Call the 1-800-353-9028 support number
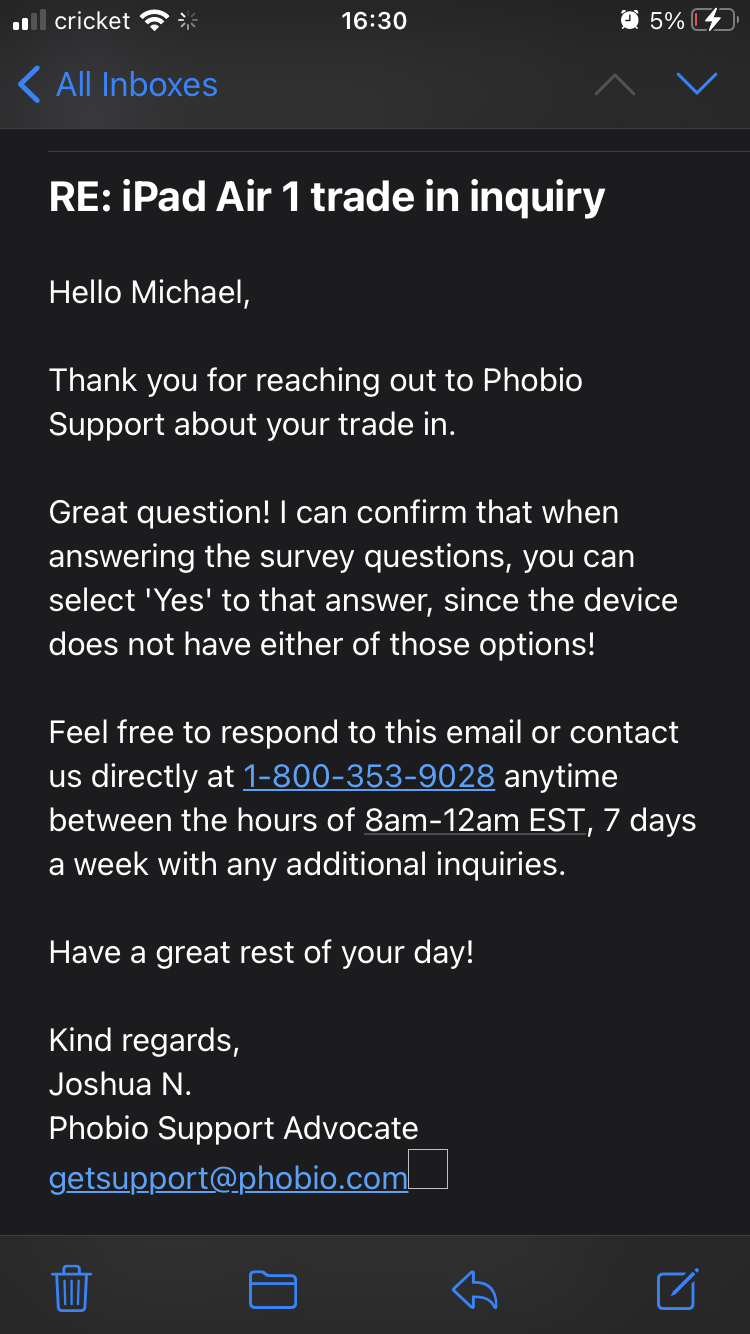This screenshot has height=1334, width=750. pos(368,776)
